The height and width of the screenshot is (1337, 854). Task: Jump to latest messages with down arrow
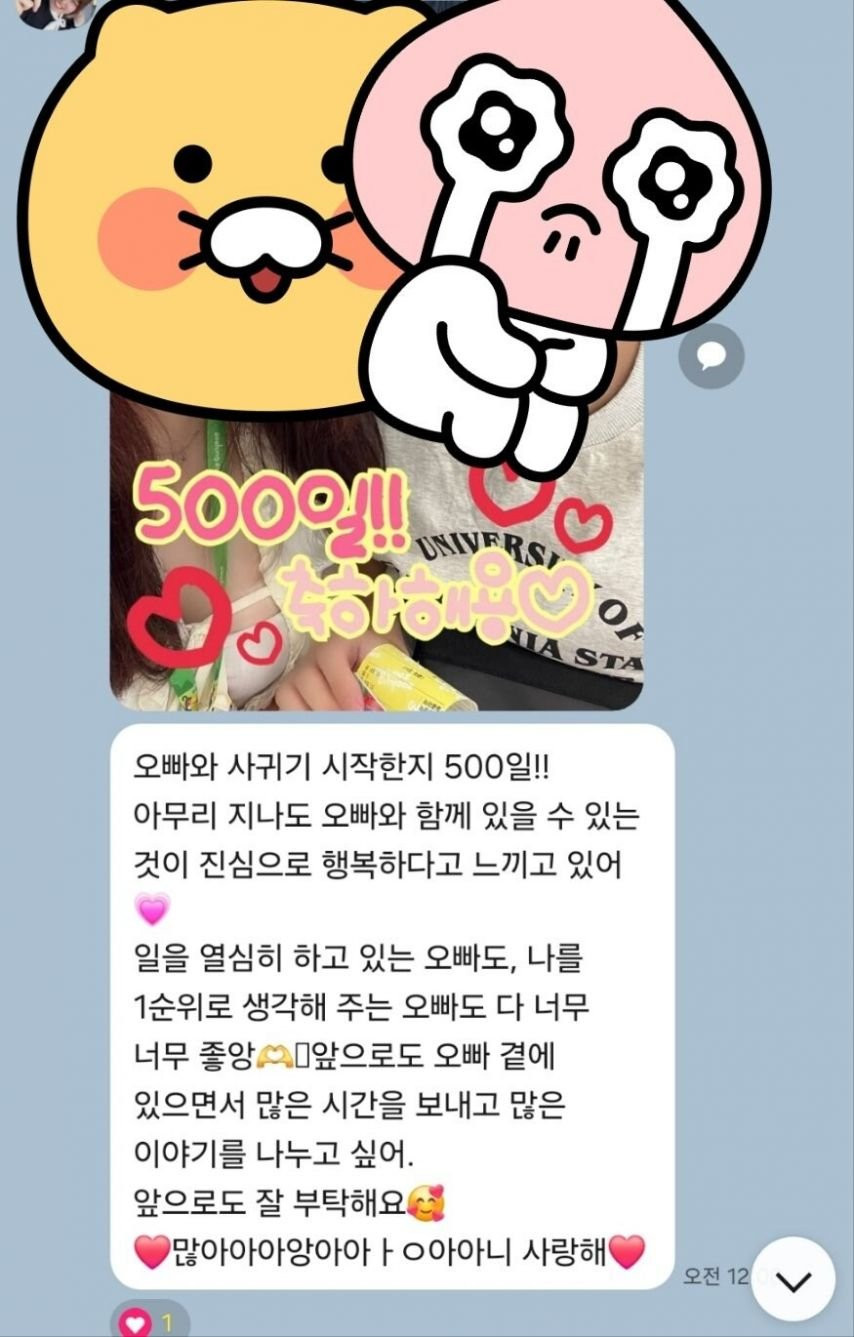[793, 1282]
